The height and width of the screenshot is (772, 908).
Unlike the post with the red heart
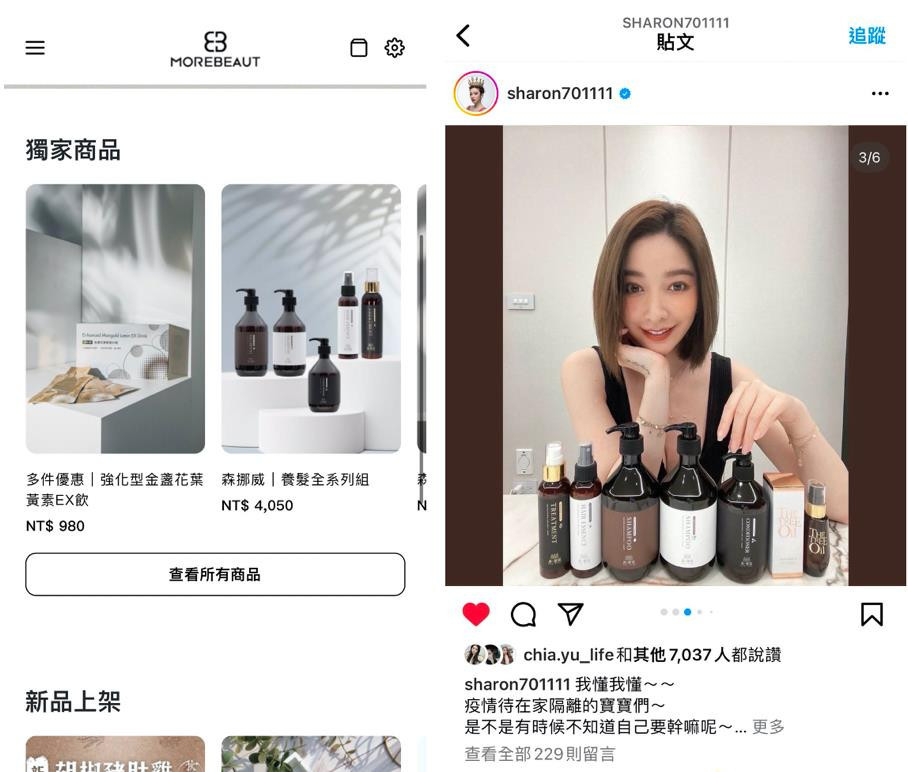pos(476,614)
